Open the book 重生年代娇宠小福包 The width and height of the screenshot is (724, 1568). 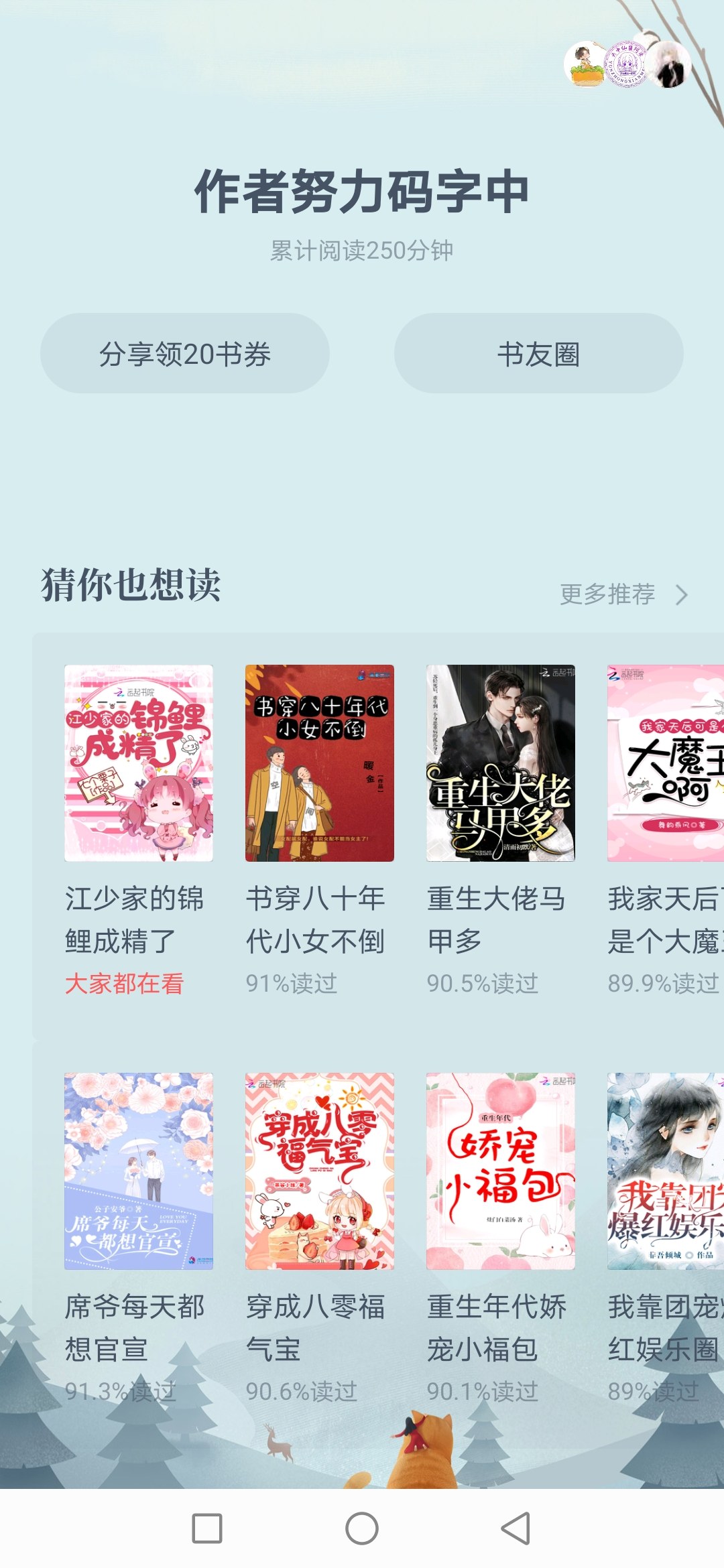tap(501, 1171)
